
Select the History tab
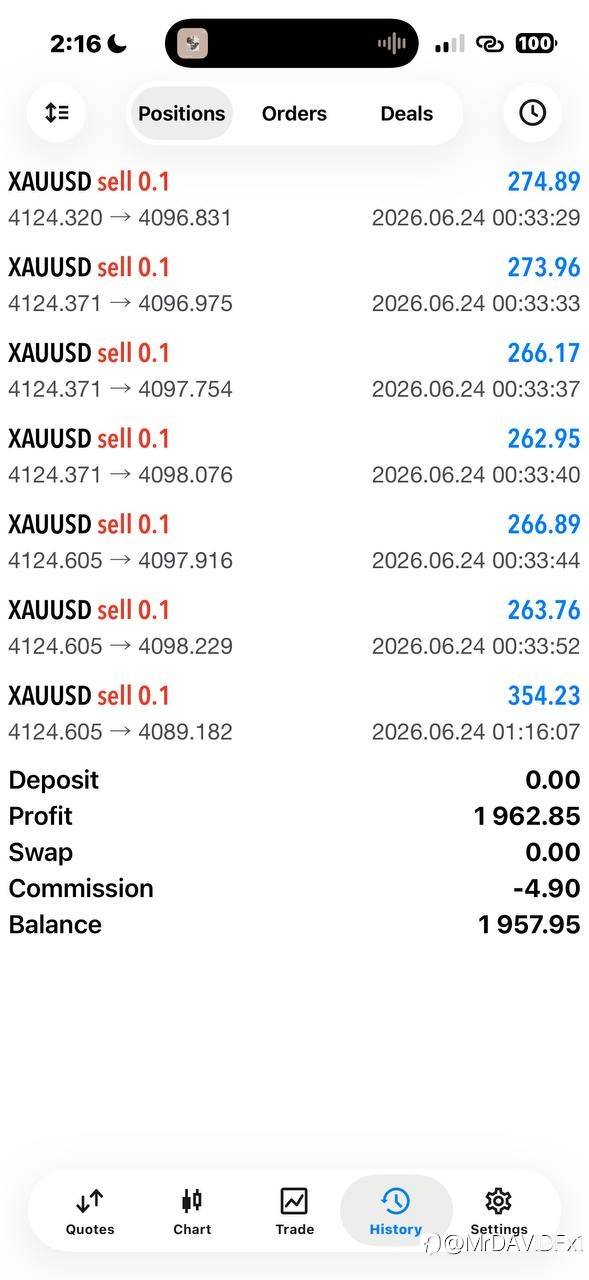click(x=396, y=1212)
